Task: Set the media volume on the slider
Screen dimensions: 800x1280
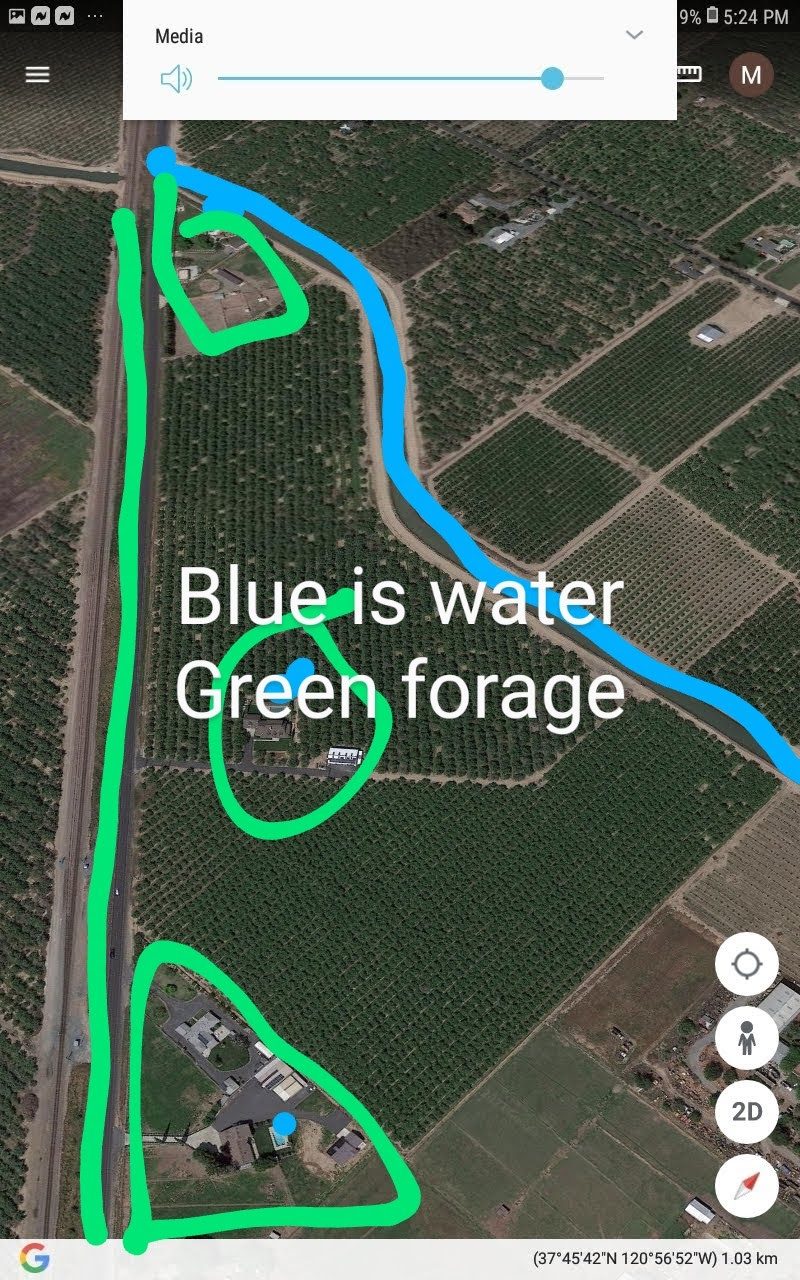Action: click(411, 78)
